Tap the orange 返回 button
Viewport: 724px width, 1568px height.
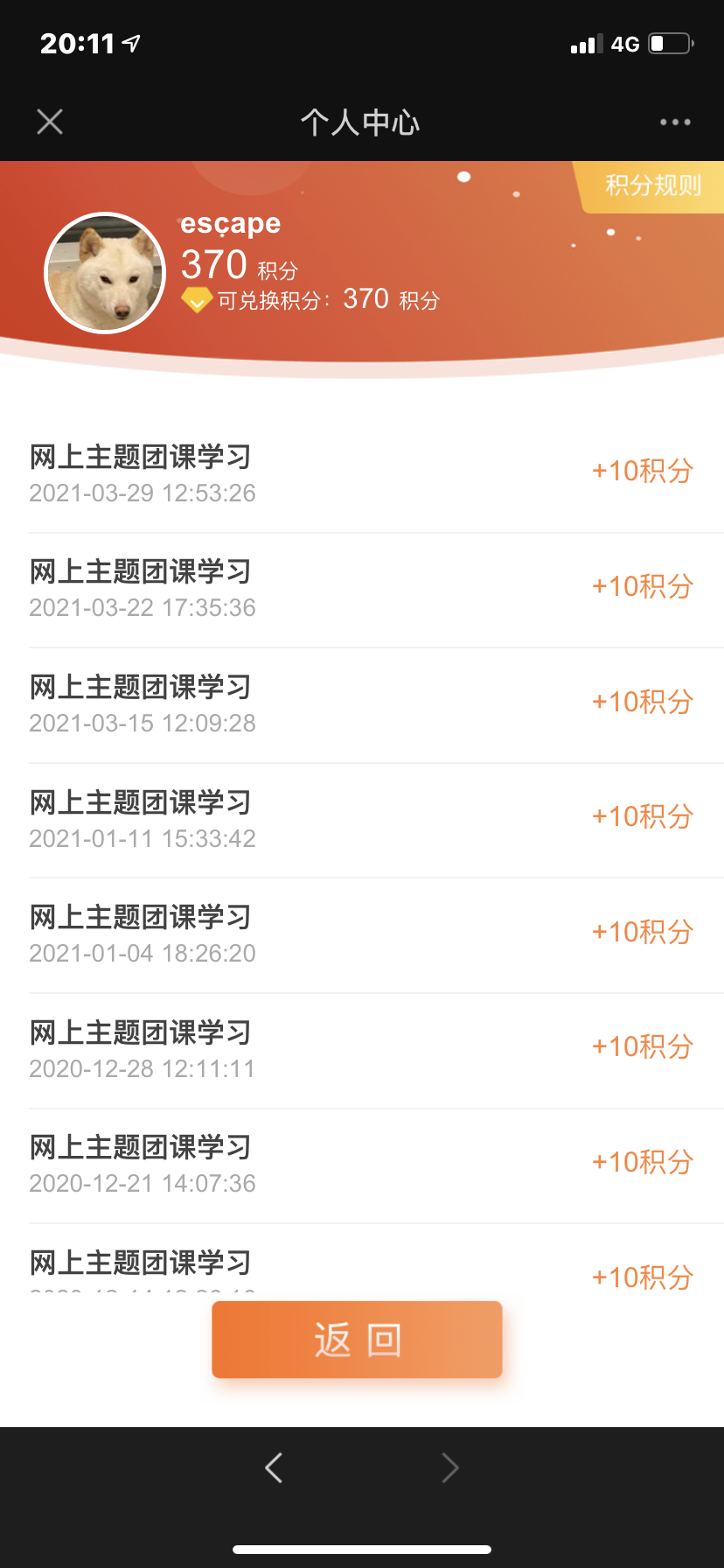tap(357, 1340)
